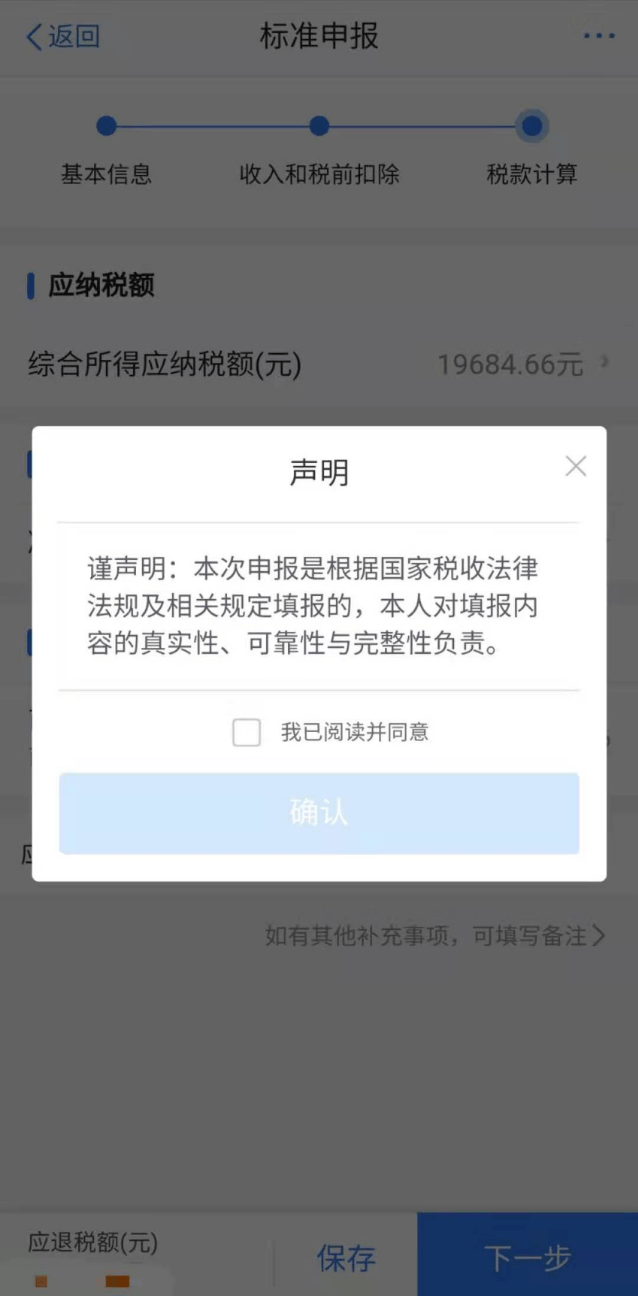Tap the 确认 button in the dialog

point(319,813)
